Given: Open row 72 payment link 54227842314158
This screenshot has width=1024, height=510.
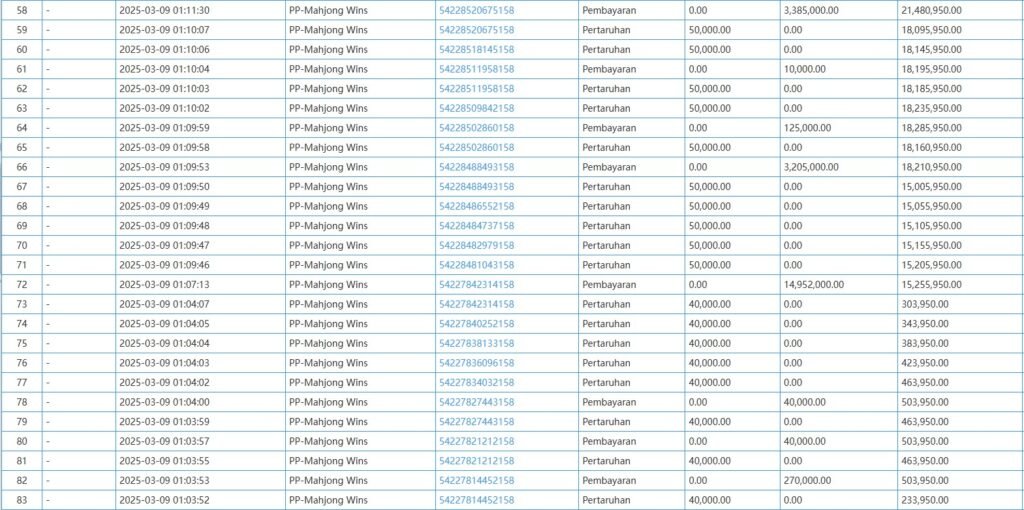Looking at the screenshot, I should coord(476,284).
